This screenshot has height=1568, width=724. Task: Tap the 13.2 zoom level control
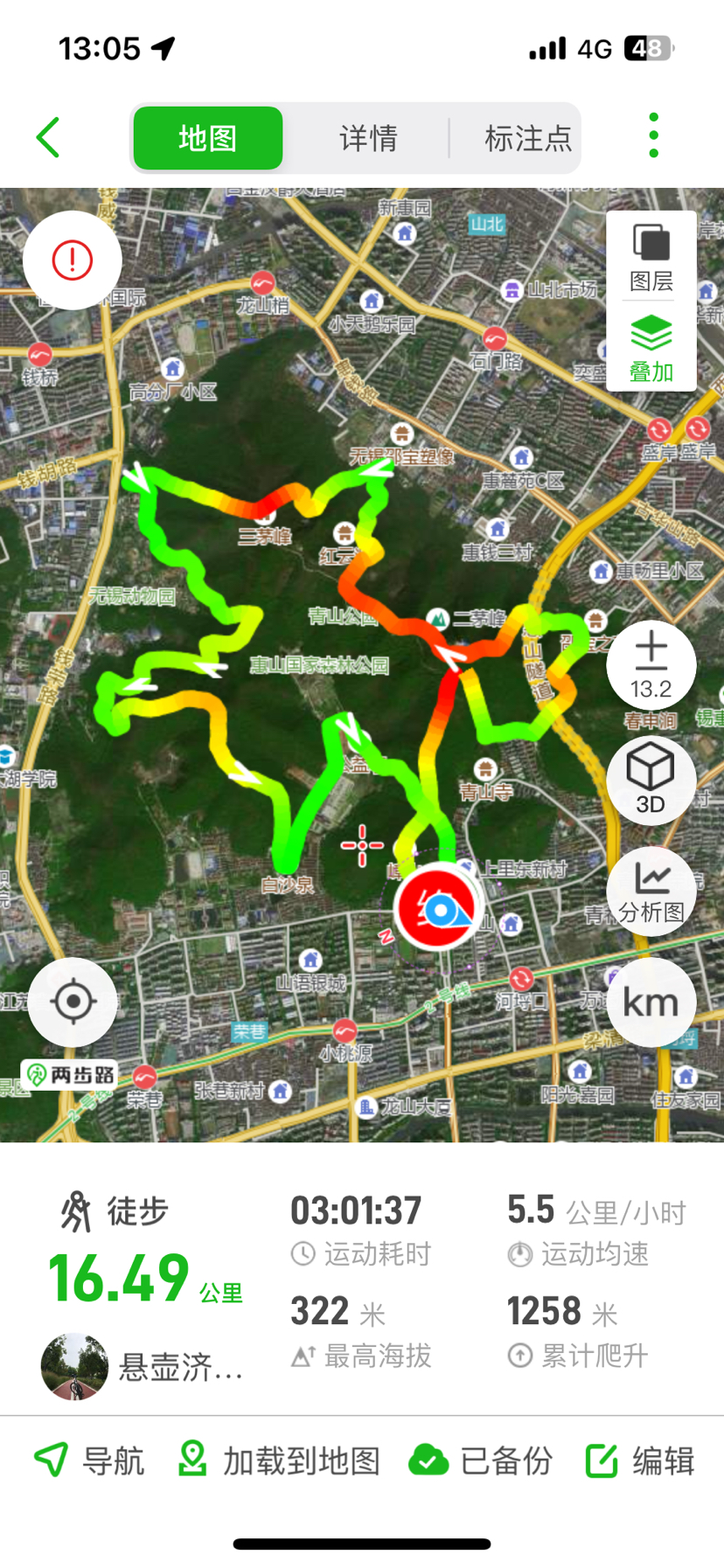pyautogui.click(x=651, y=666)
